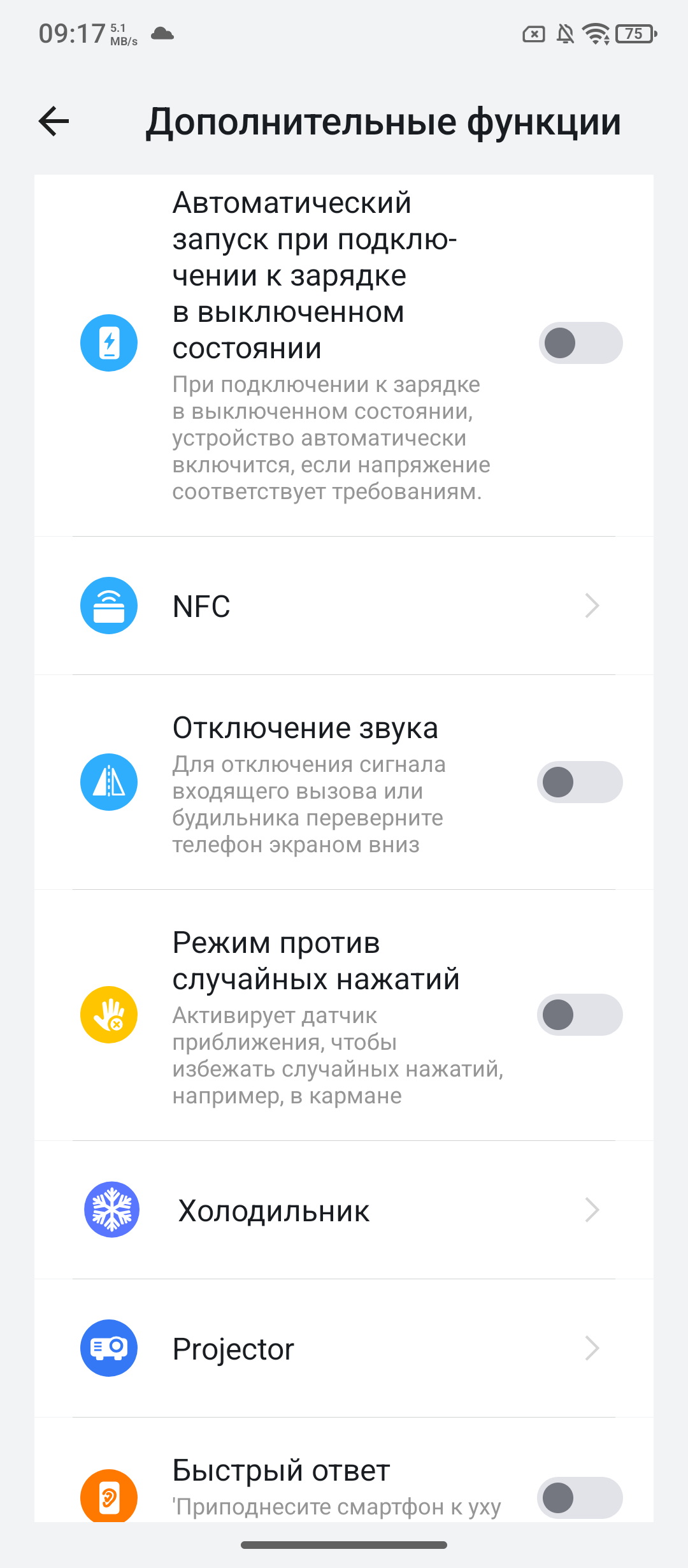Open the Холодильник option
The height and width of the screenshot is (1568, 688).
pos(344,1210)
